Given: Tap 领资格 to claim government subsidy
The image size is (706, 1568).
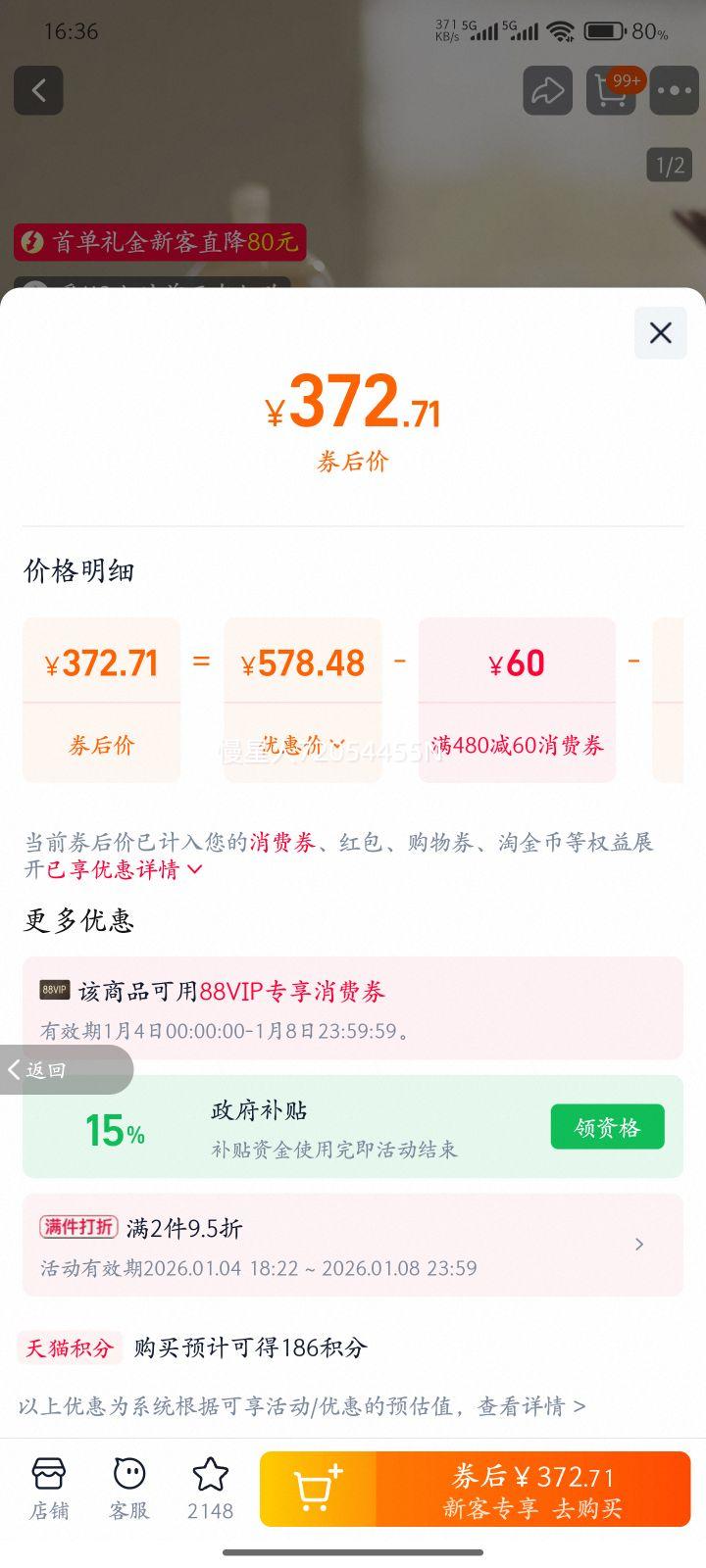Looking at the screenshot, I should [607, 1127].
